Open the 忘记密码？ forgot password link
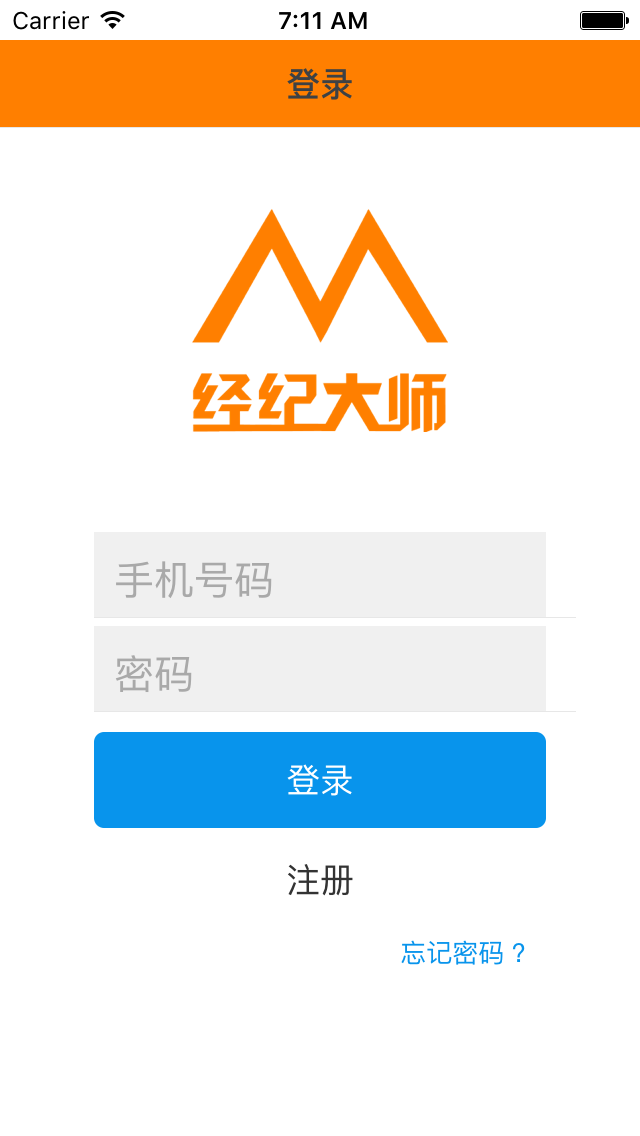 (464, 953)
